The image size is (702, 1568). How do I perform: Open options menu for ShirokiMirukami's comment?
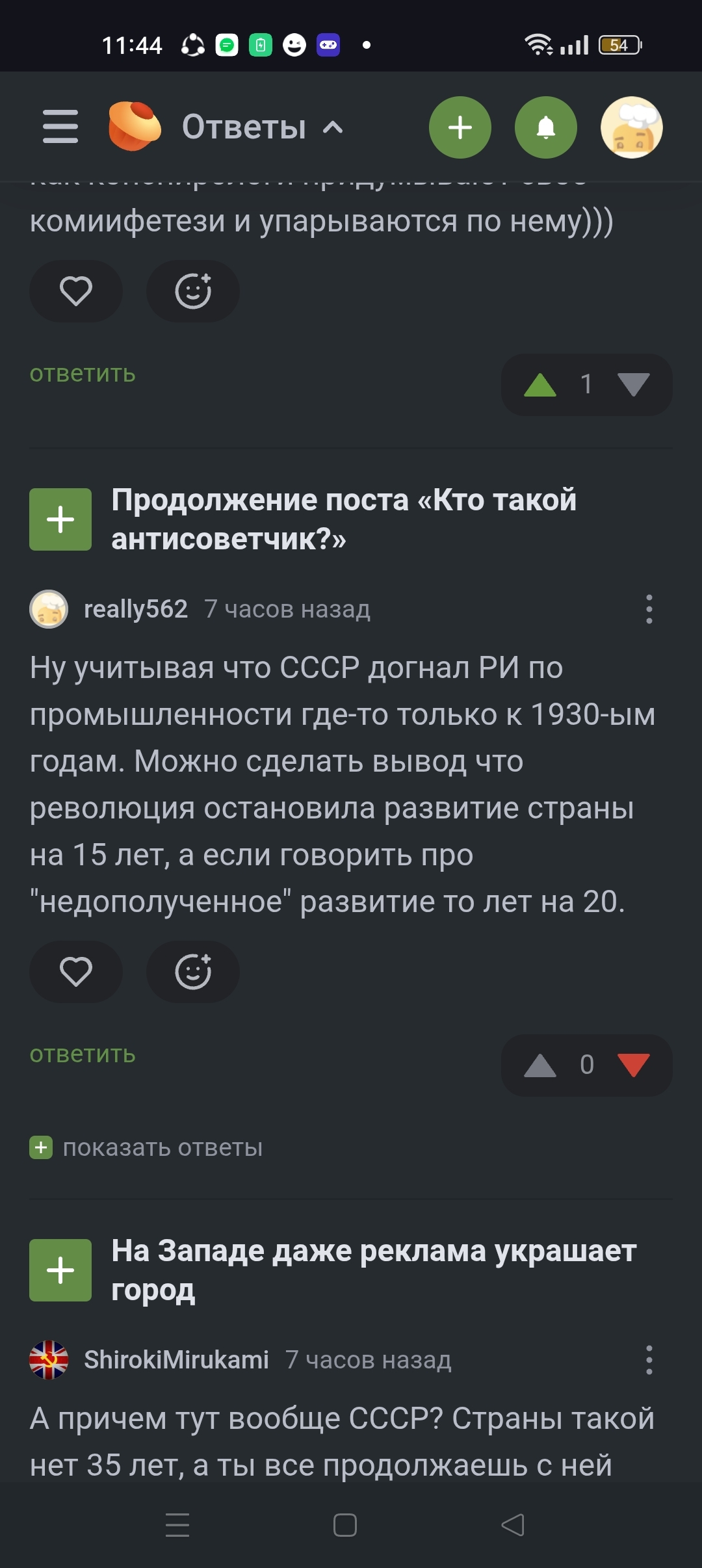[x=649, y=1359]
